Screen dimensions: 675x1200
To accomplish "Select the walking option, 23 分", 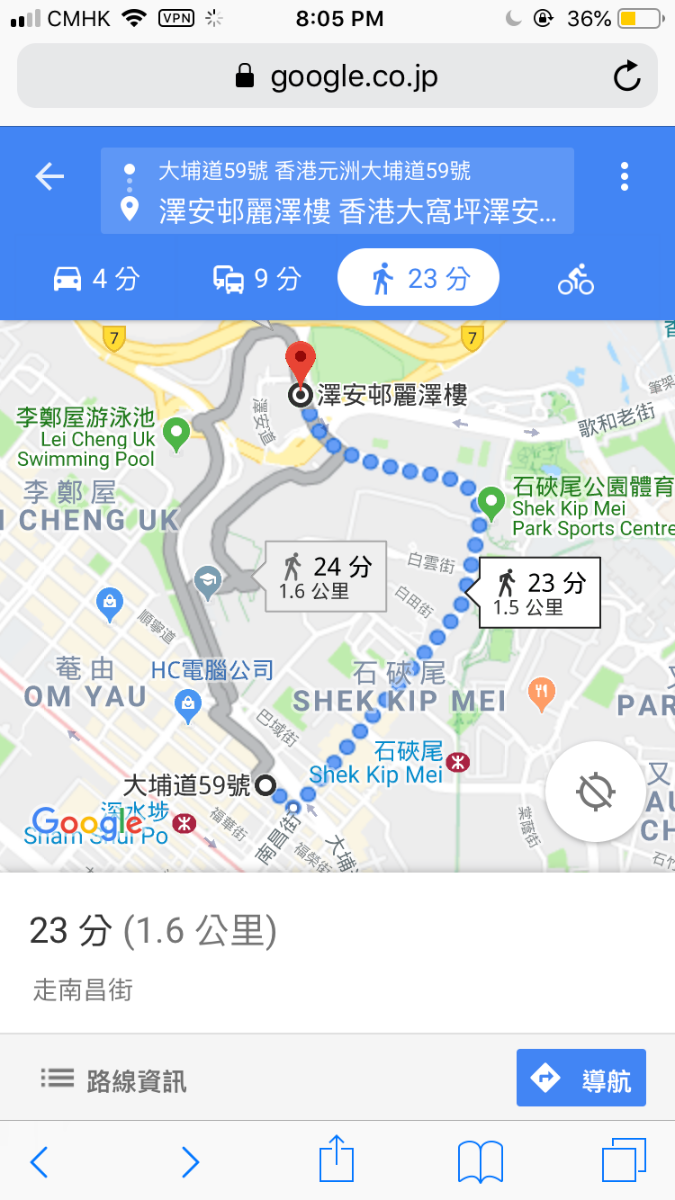I will pos(418,277).
